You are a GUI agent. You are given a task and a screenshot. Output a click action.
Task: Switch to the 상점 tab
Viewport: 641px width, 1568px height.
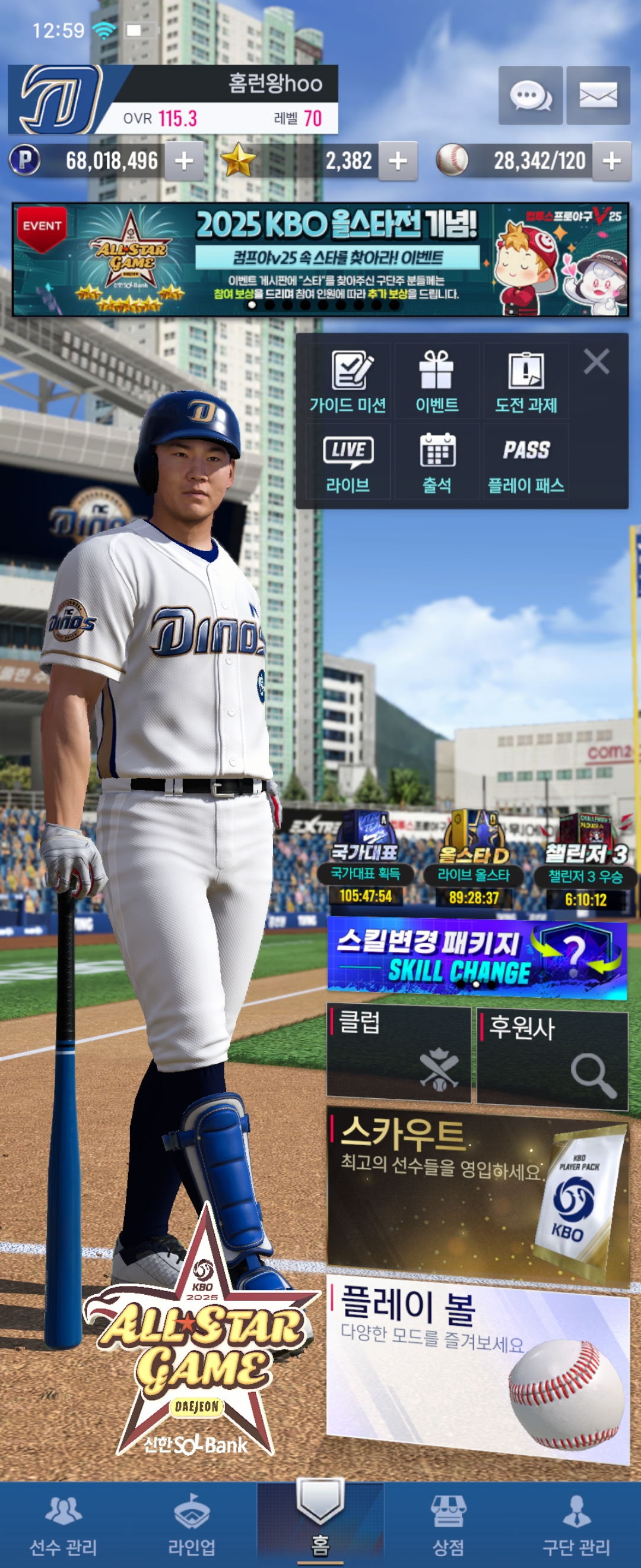coord(448,1524)
